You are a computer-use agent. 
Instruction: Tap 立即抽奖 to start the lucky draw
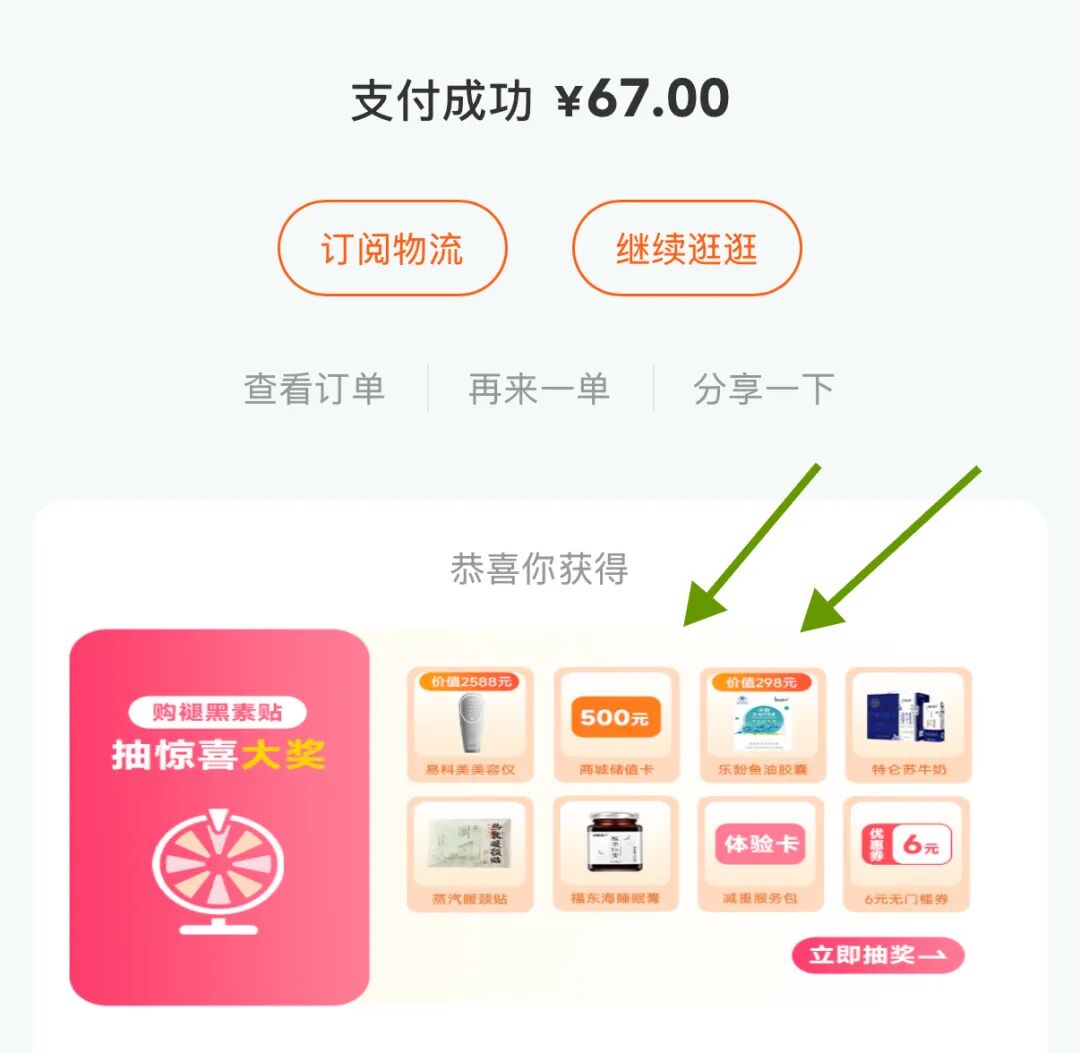pyautogui.click(x=877, y=955)
